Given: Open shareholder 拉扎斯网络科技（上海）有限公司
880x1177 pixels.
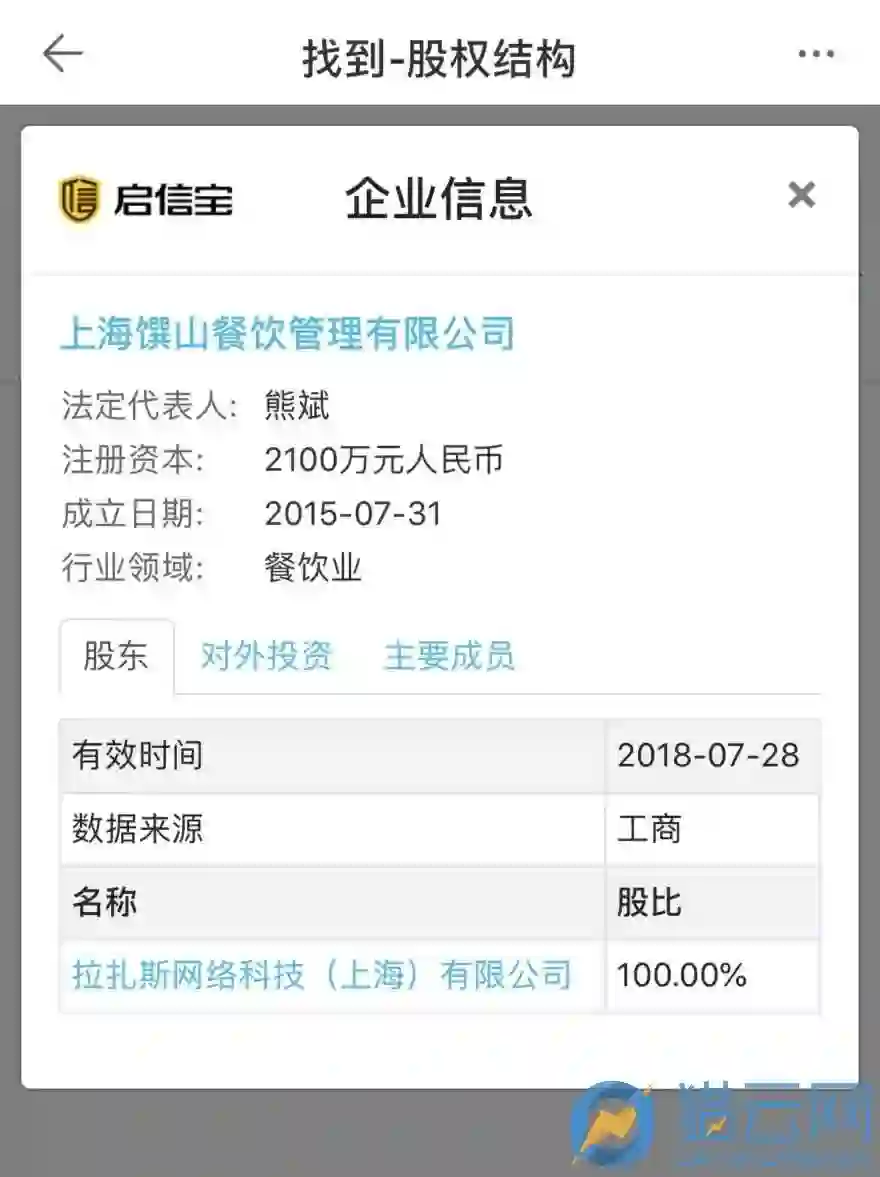Looking at the screenshot, I should click(x=322, y=975).
